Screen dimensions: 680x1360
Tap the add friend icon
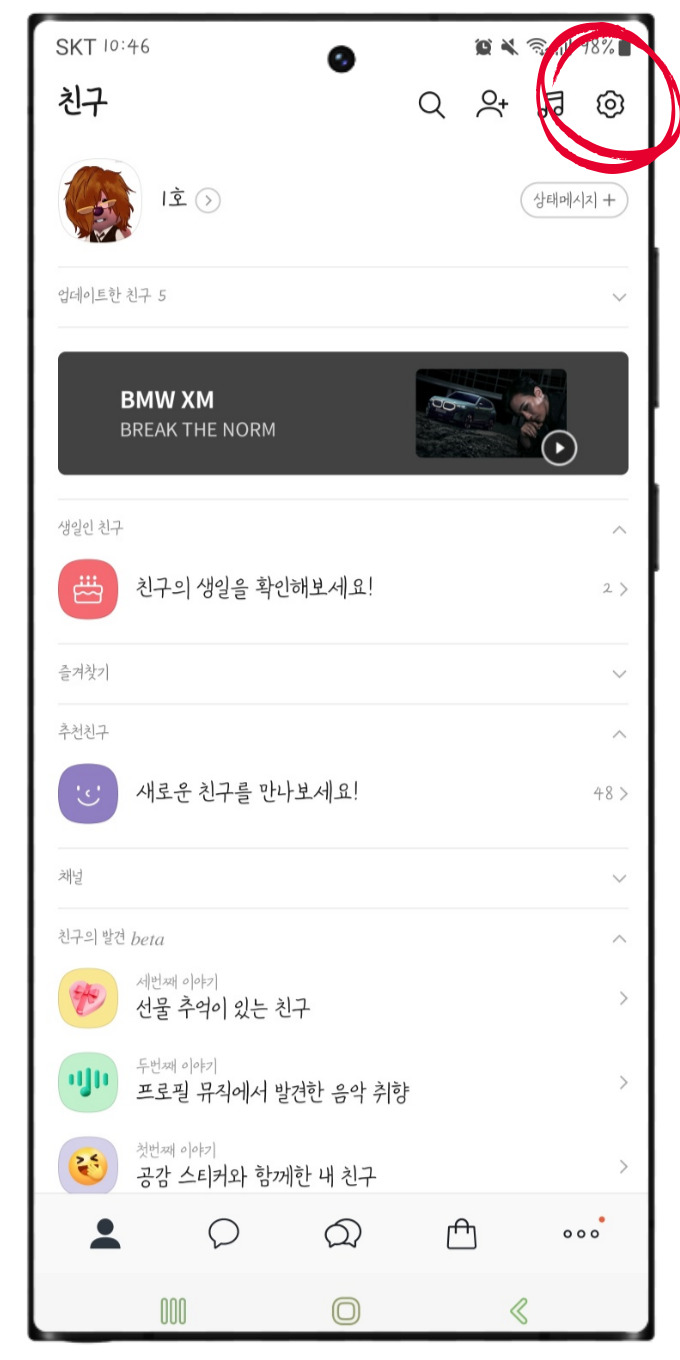[x=491, y=104]
